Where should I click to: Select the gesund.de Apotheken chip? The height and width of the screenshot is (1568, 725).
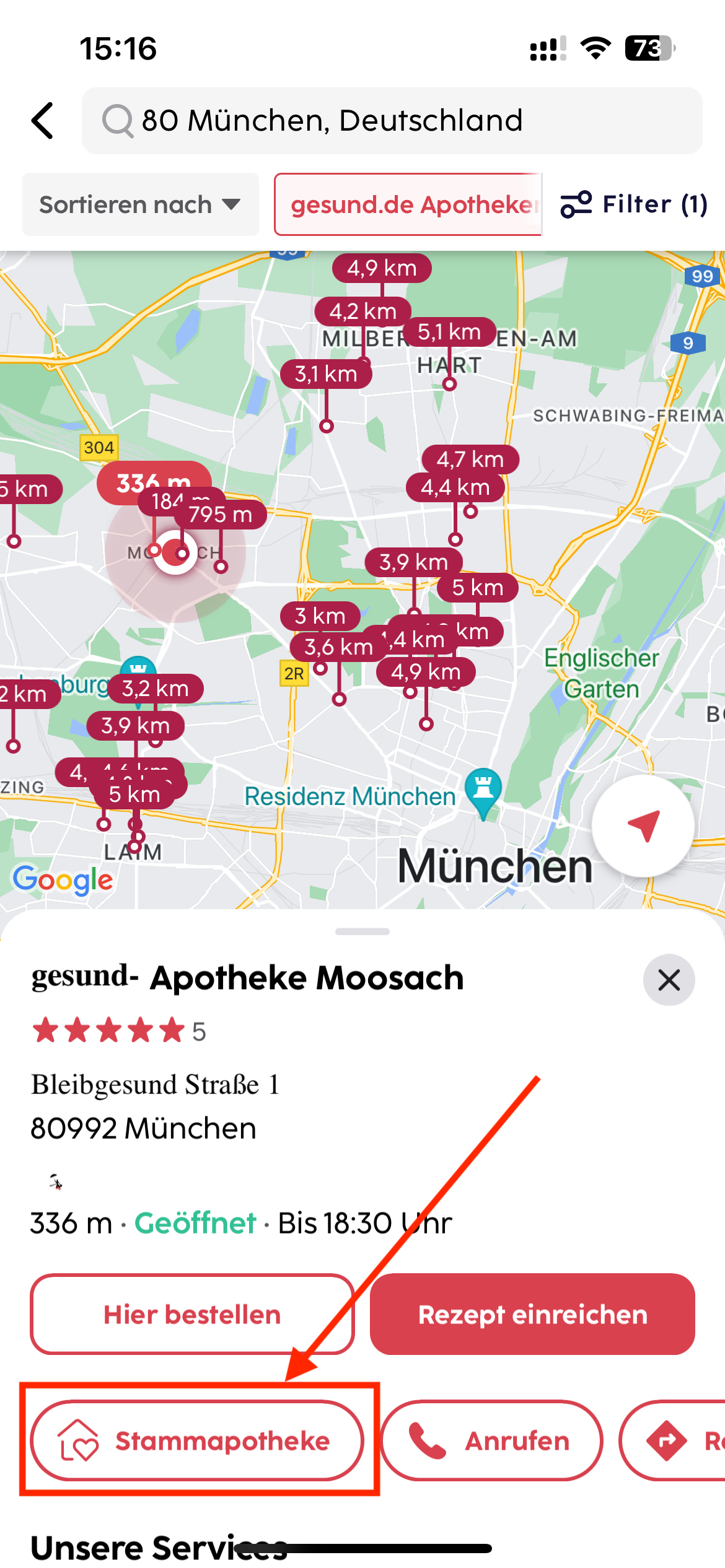(408, 204)
